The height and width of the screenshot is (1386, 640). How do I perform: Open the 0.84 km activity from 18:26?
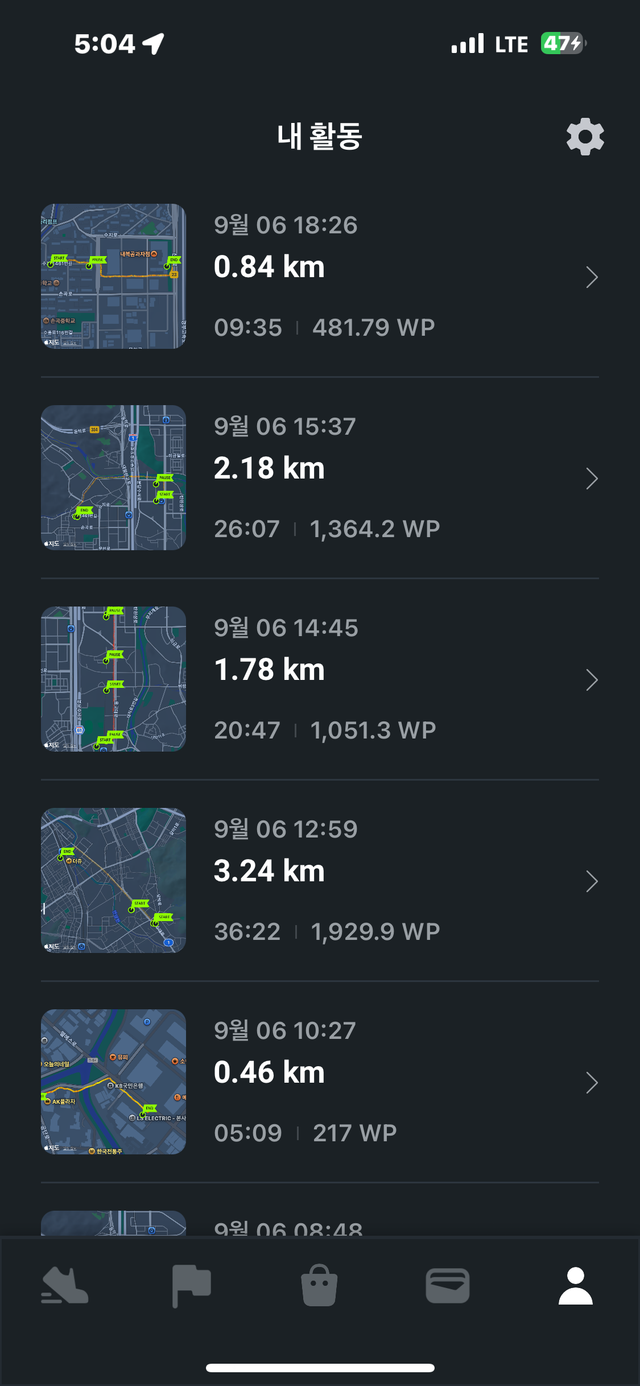pyautogui.click(x=320, y=276)
